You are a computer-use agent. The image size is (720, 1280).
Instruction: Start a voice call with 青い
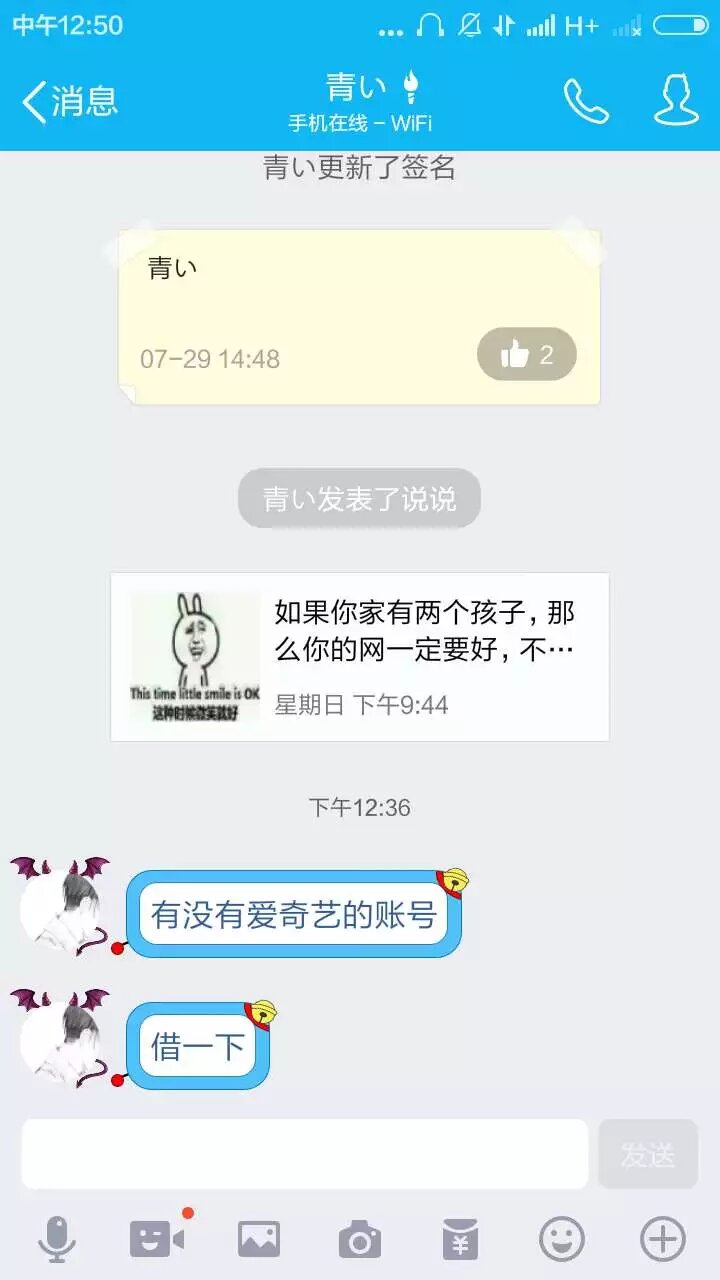tap(586, 101)
